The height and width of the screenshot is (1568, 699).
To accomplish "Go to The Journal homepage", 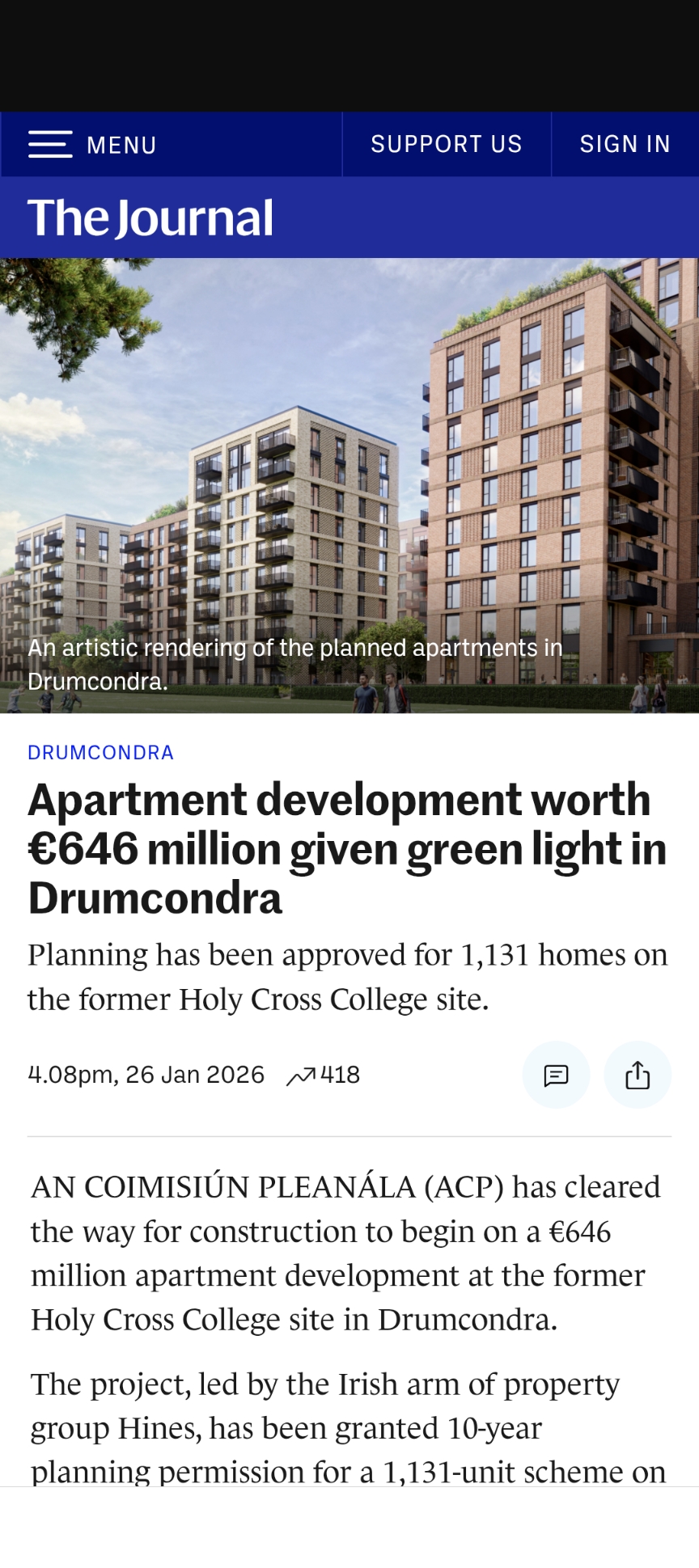I will [x=150, y=218].
